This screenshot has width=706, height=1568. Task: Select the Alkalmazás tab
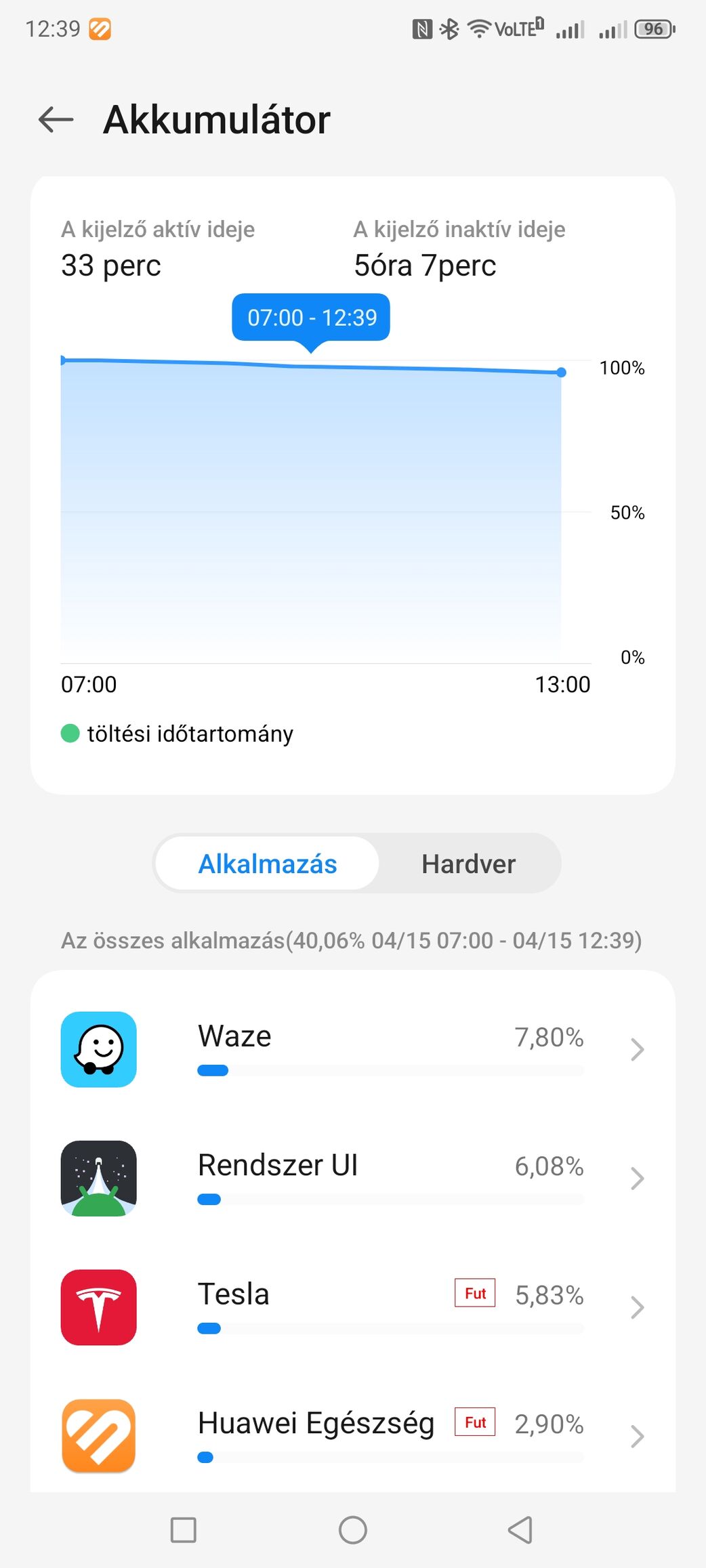coord(267,864)
